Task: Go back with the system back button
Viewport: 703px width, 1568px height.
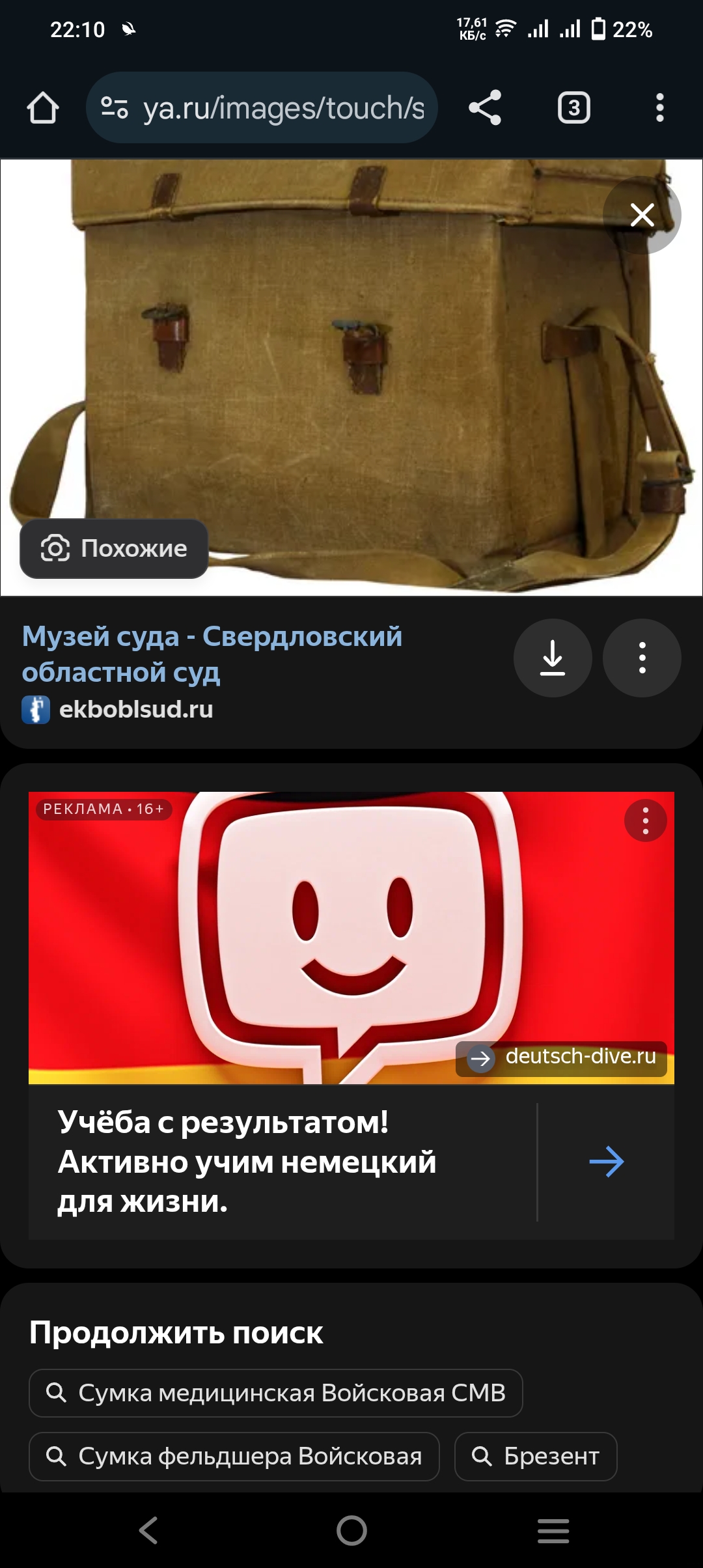Action: coord(149,1530)
